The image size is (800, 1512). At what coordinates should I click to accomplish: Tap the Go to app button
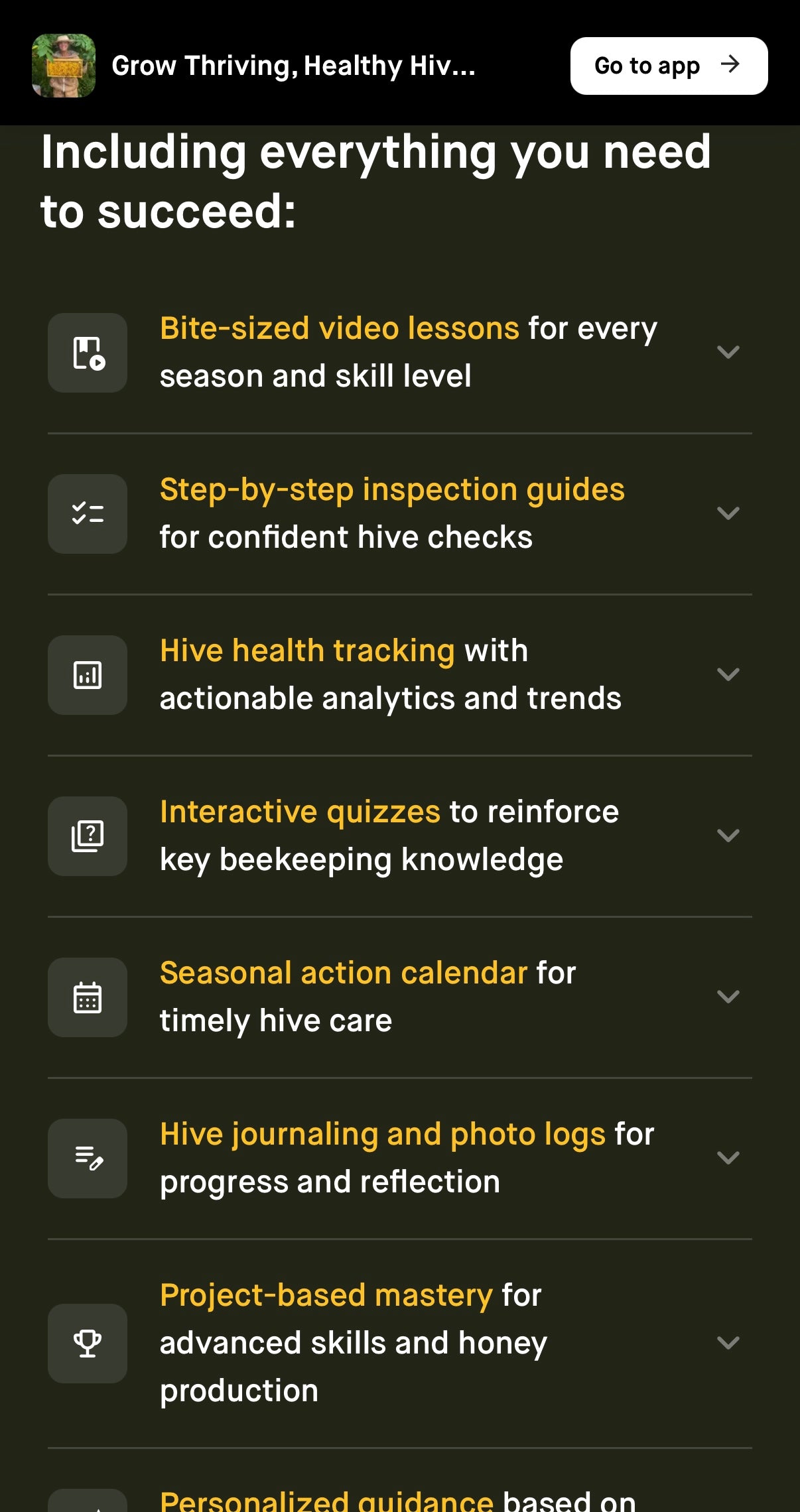point(668,66)
